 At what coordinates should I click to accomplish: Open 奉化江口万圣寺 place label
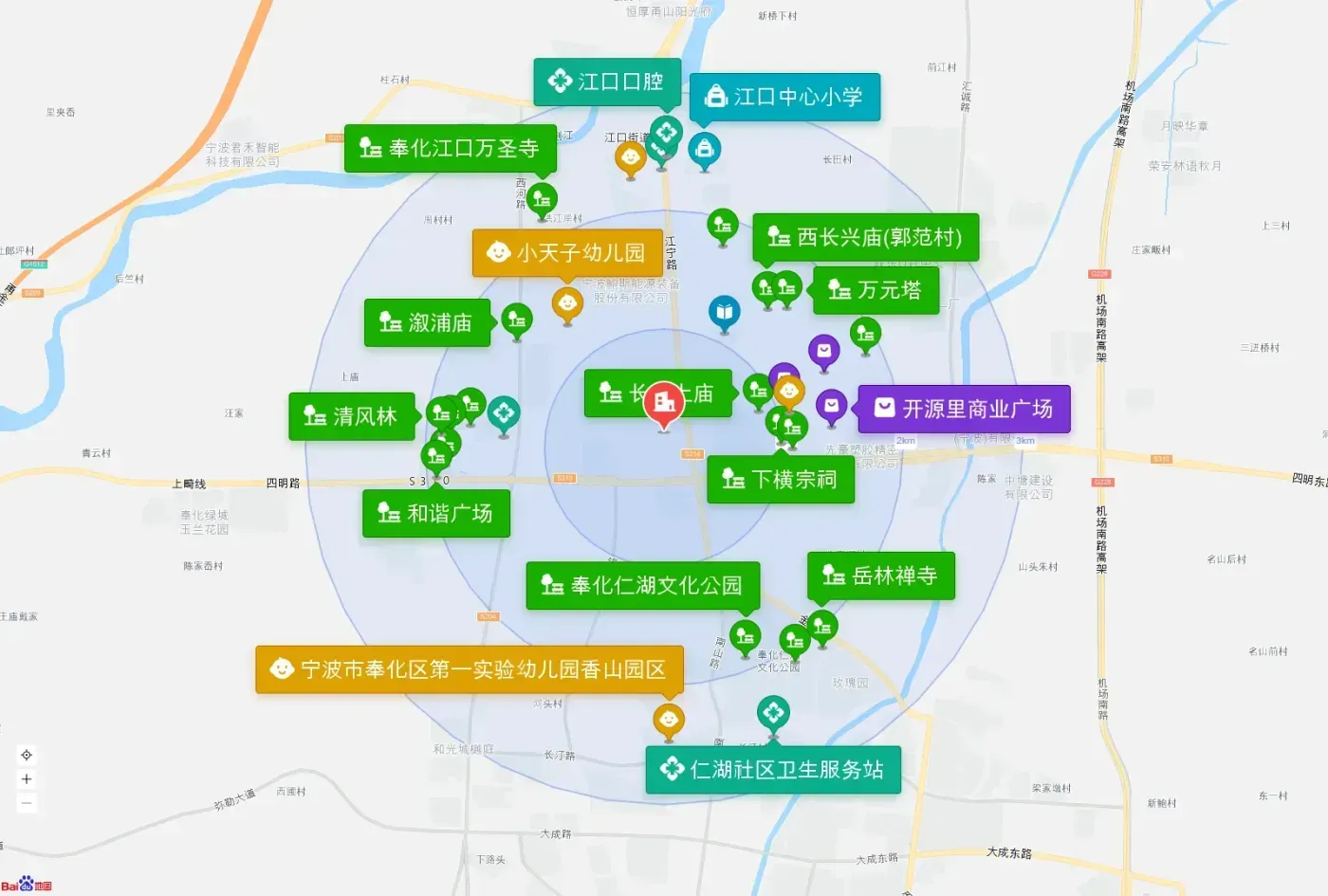[450, 148]
